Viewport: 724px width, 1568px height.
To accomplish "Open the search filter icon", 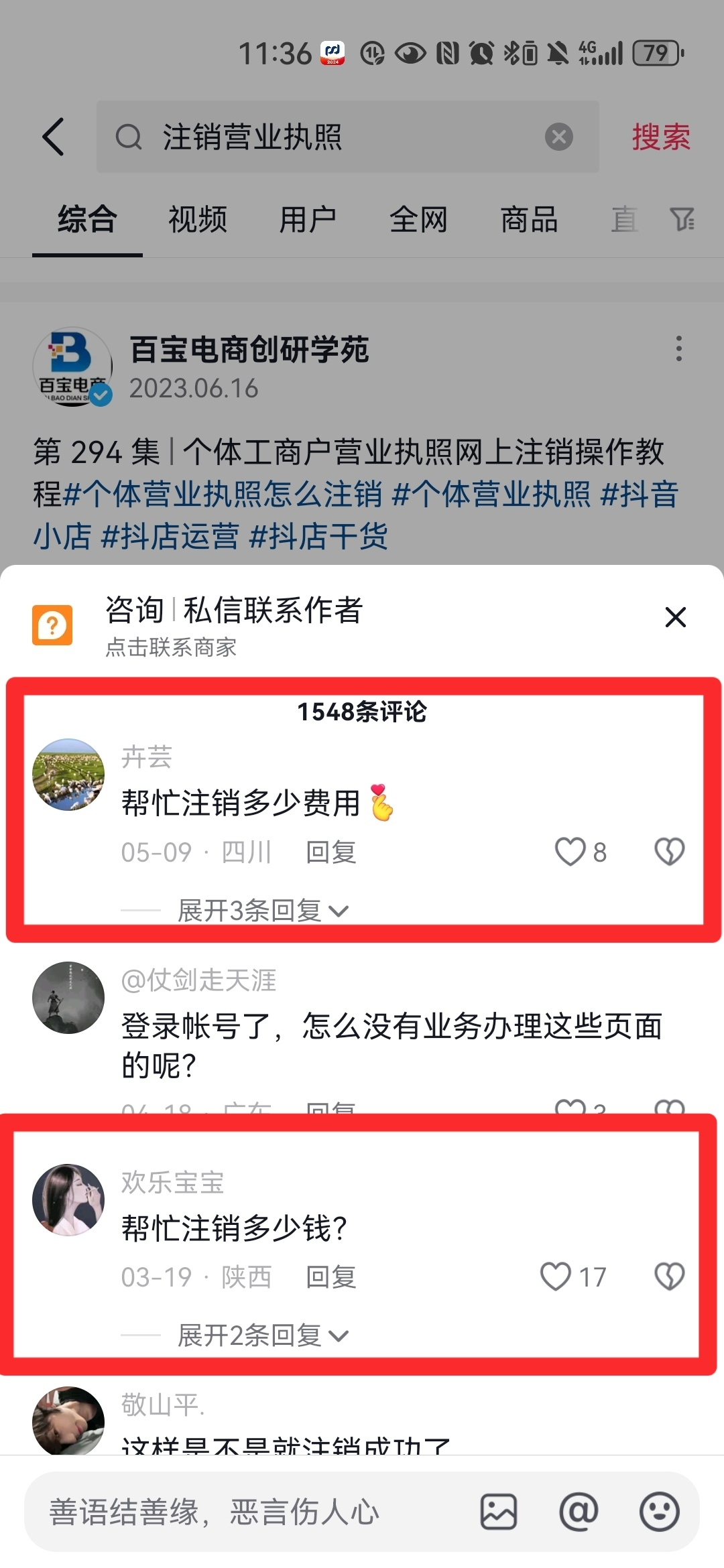I will [x=682, y=220].
